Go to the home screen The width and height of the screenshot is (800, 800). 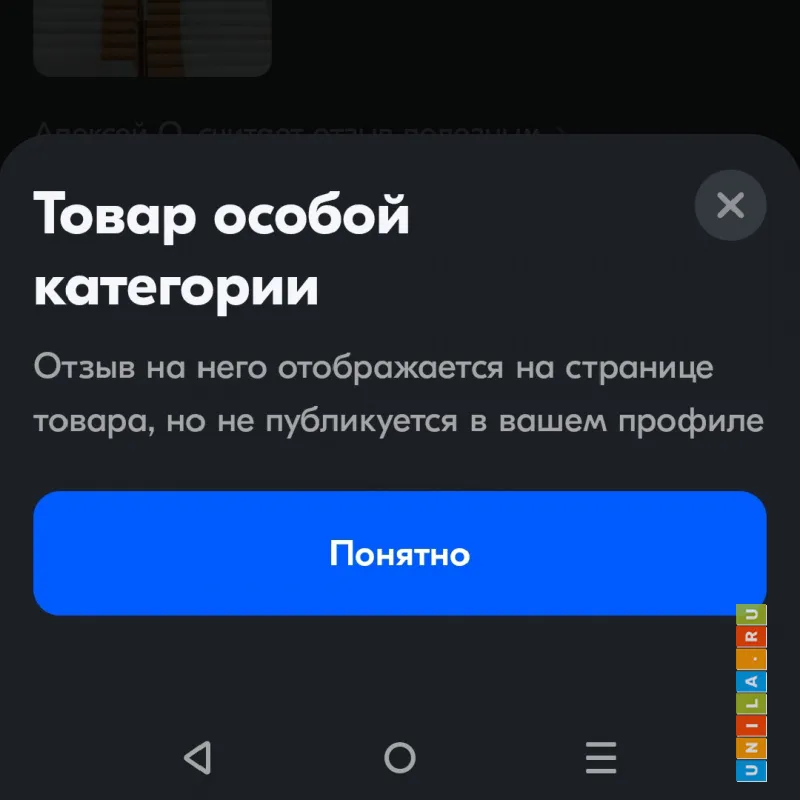(400, 757)
